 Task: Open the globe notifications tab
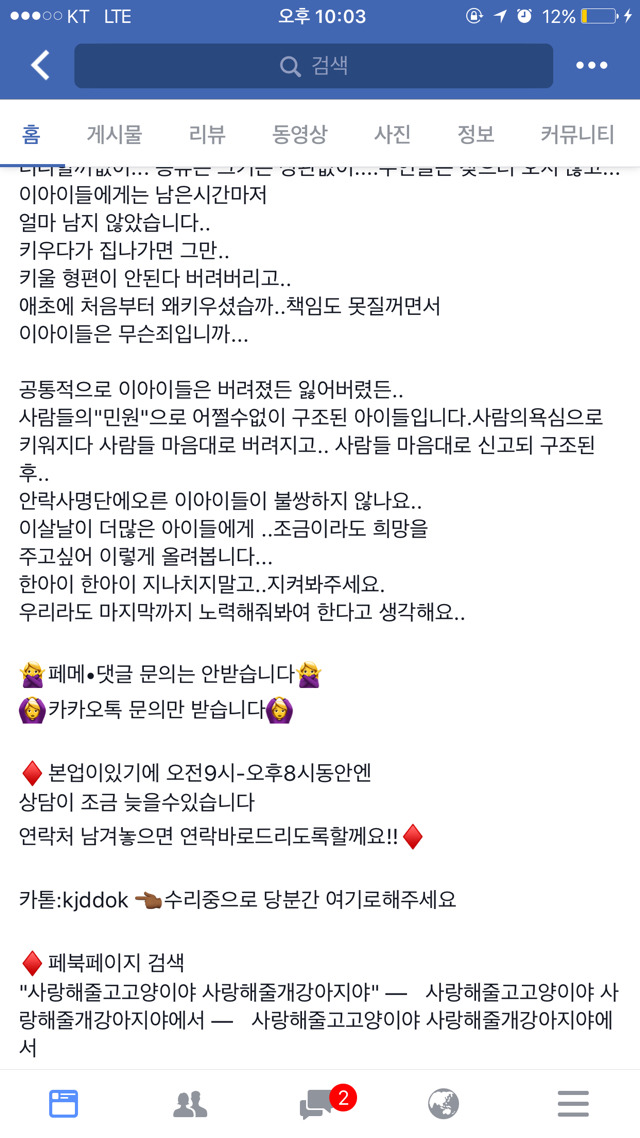[x=443, y=1104]
